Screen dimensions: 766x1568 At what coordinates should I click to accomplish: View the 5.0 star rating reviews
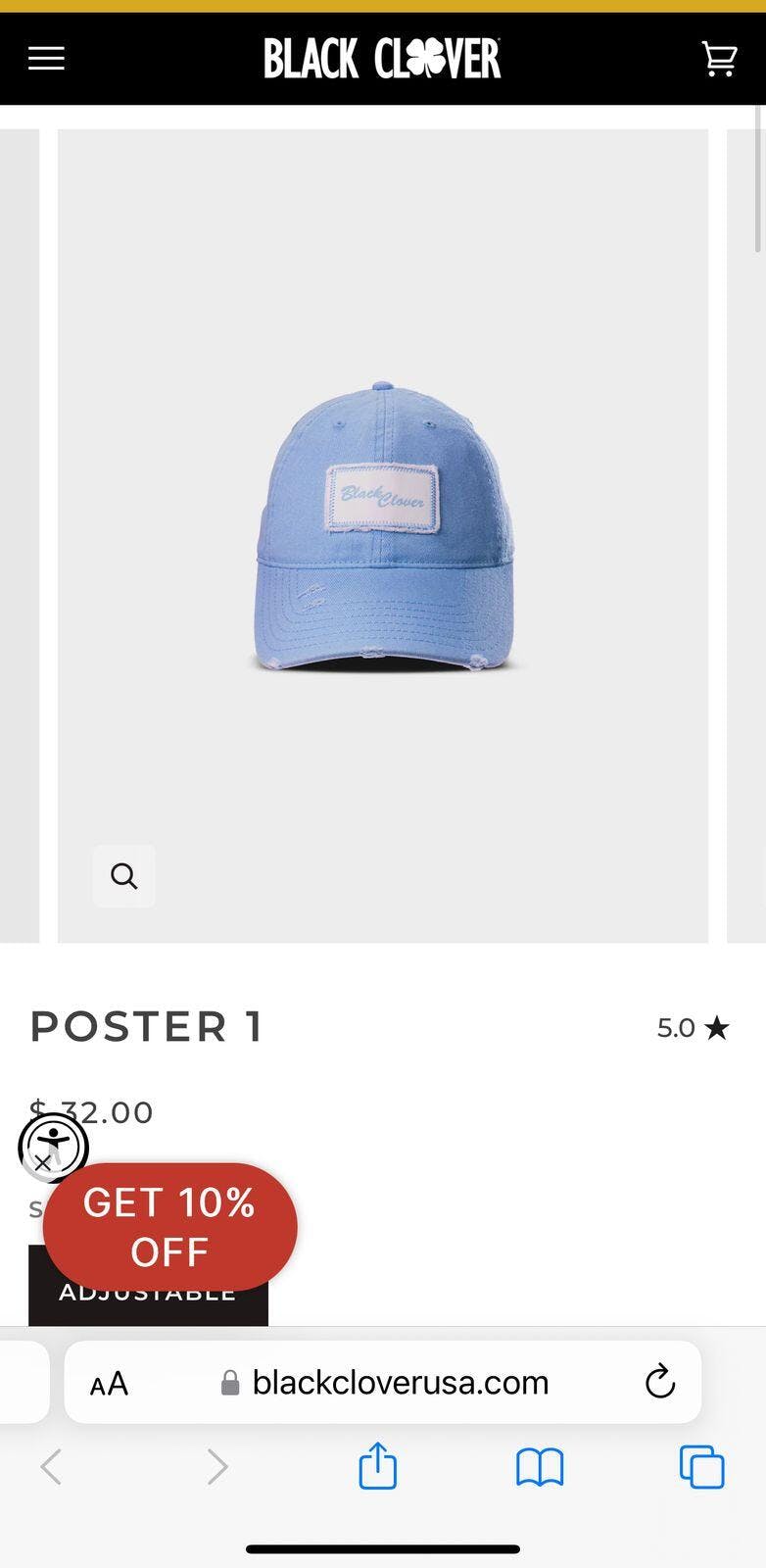click(693, 1028)
